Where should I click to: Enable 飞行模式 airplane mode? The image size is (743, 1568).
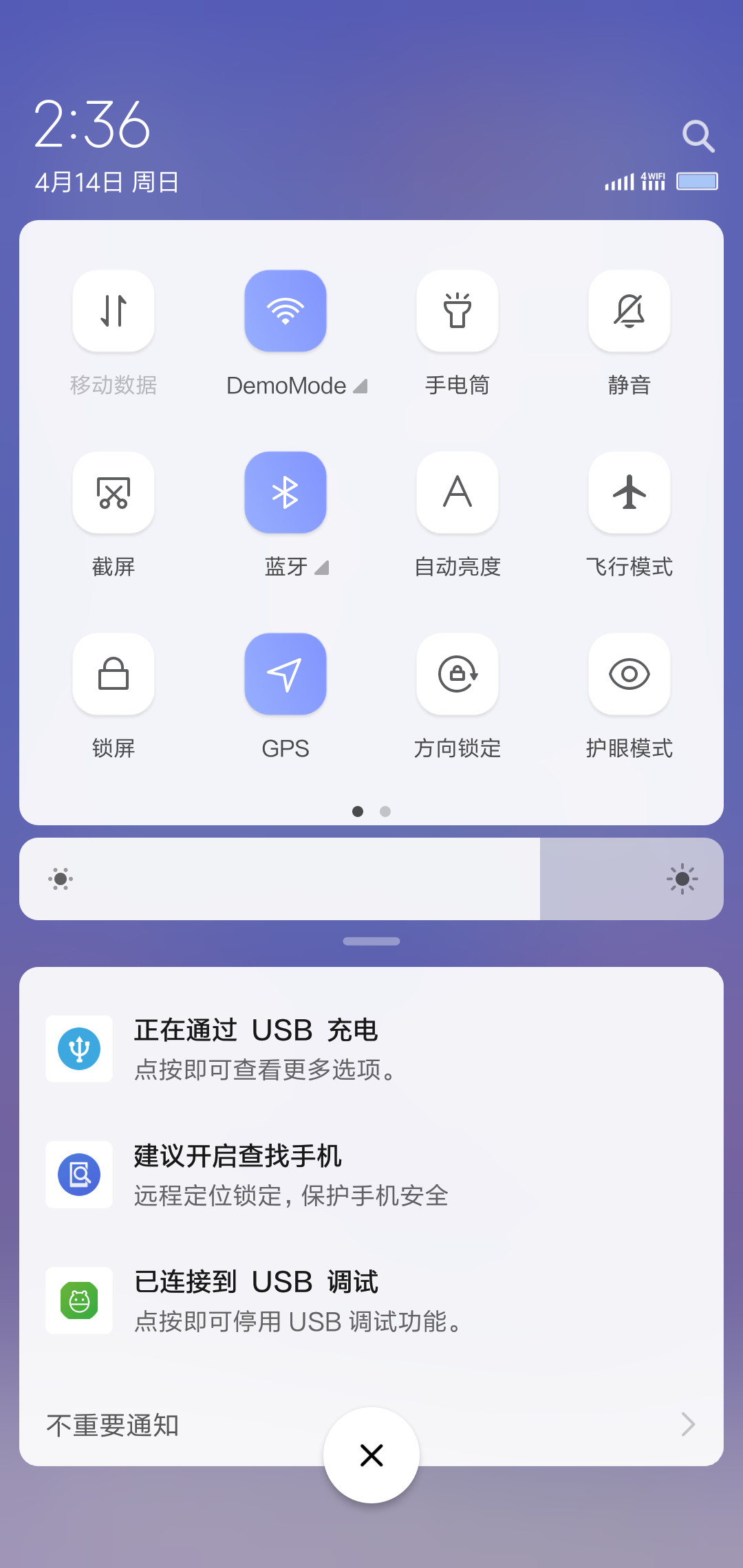[x=629, y=492]
